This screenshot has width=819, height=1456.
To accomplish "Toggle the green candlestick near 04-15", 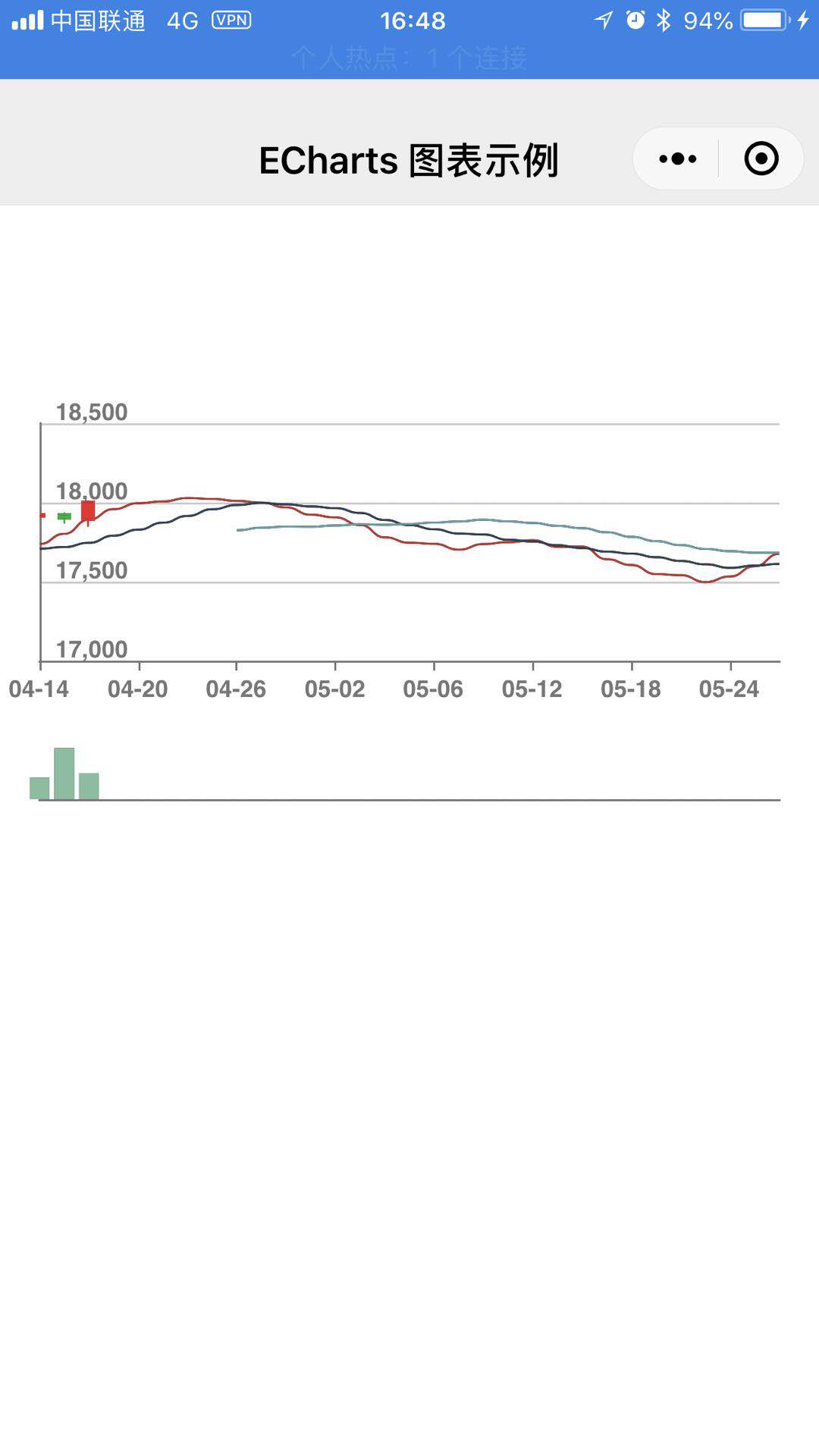I will [x=65, y=517].
